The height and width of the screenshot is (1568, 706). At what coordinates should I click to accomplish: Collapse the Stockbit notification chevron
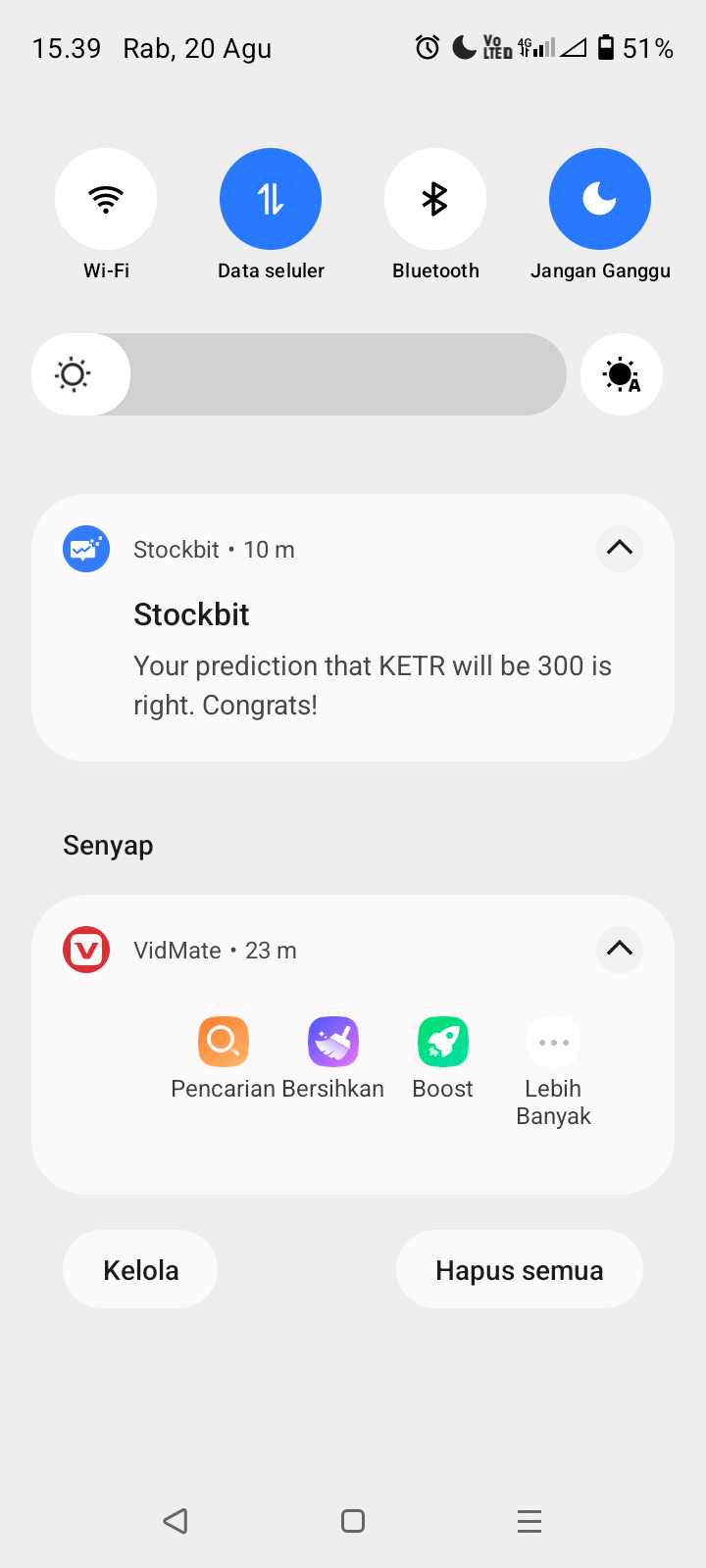click(620, 548)
